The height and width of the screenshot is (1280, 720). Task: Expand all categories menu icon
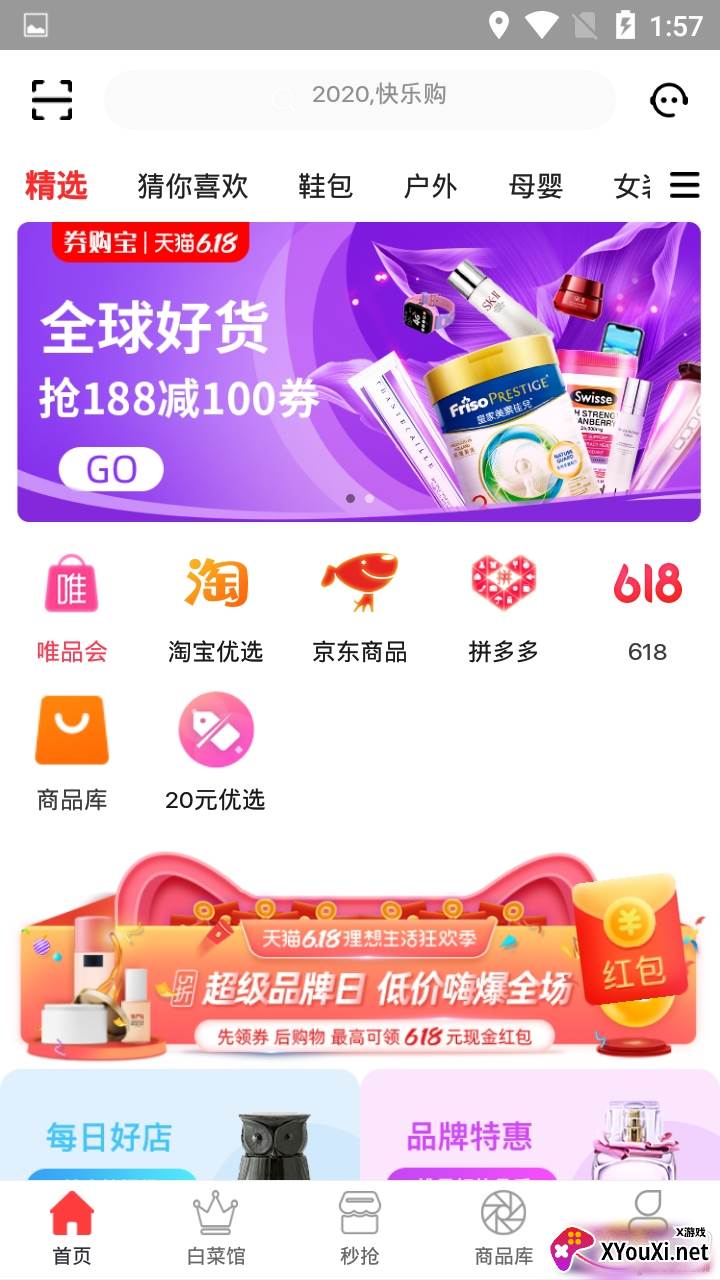pos(684,185)
